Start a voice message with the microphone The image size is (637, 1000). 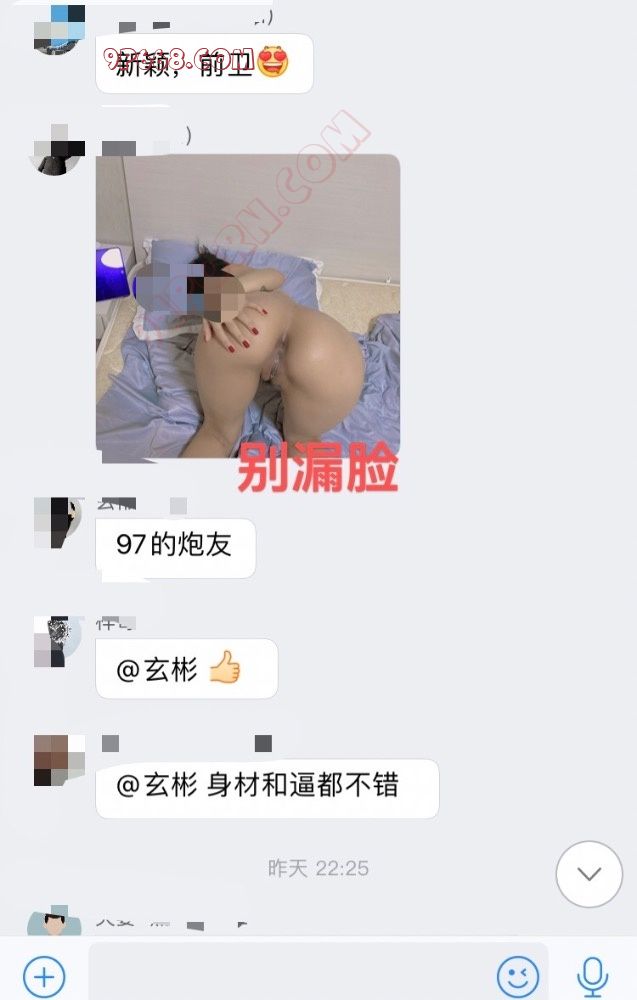[x=593, y=975]
